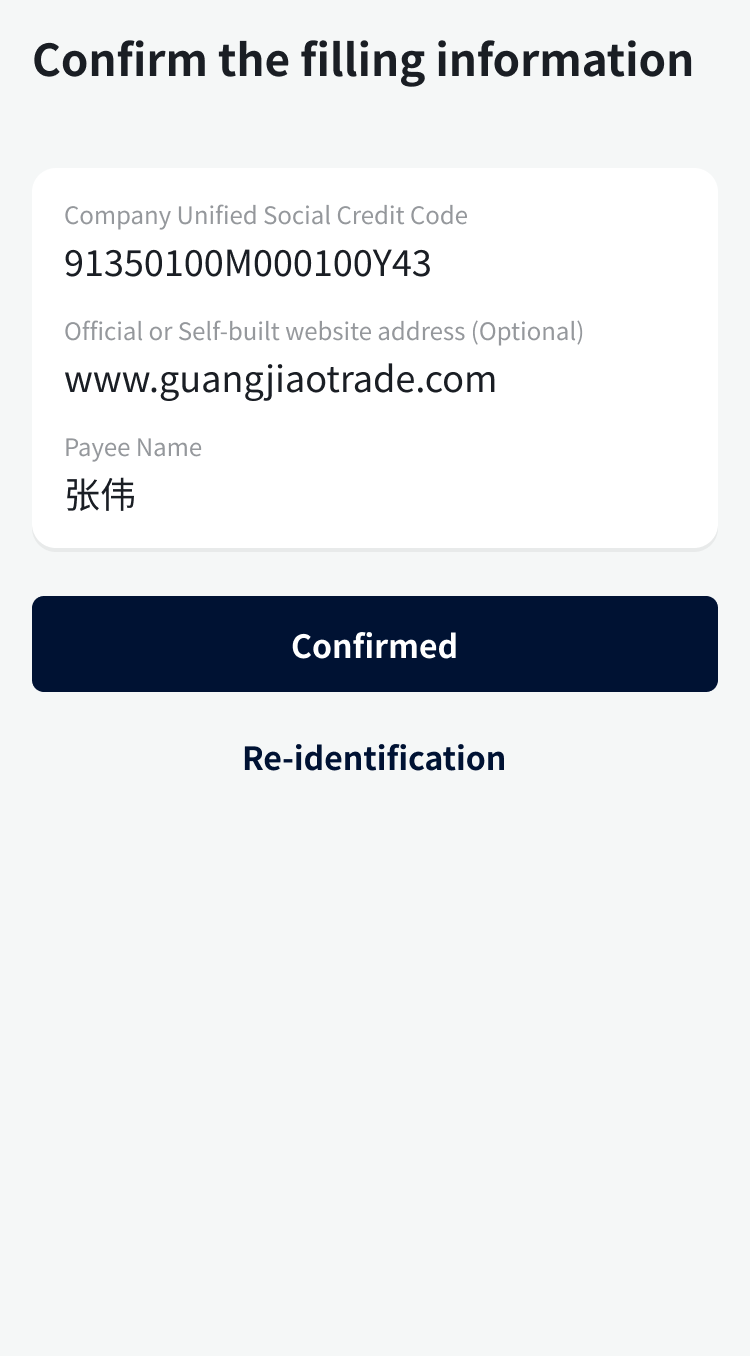Click the Company Unified Social Credit Code label

click(266, 215)
